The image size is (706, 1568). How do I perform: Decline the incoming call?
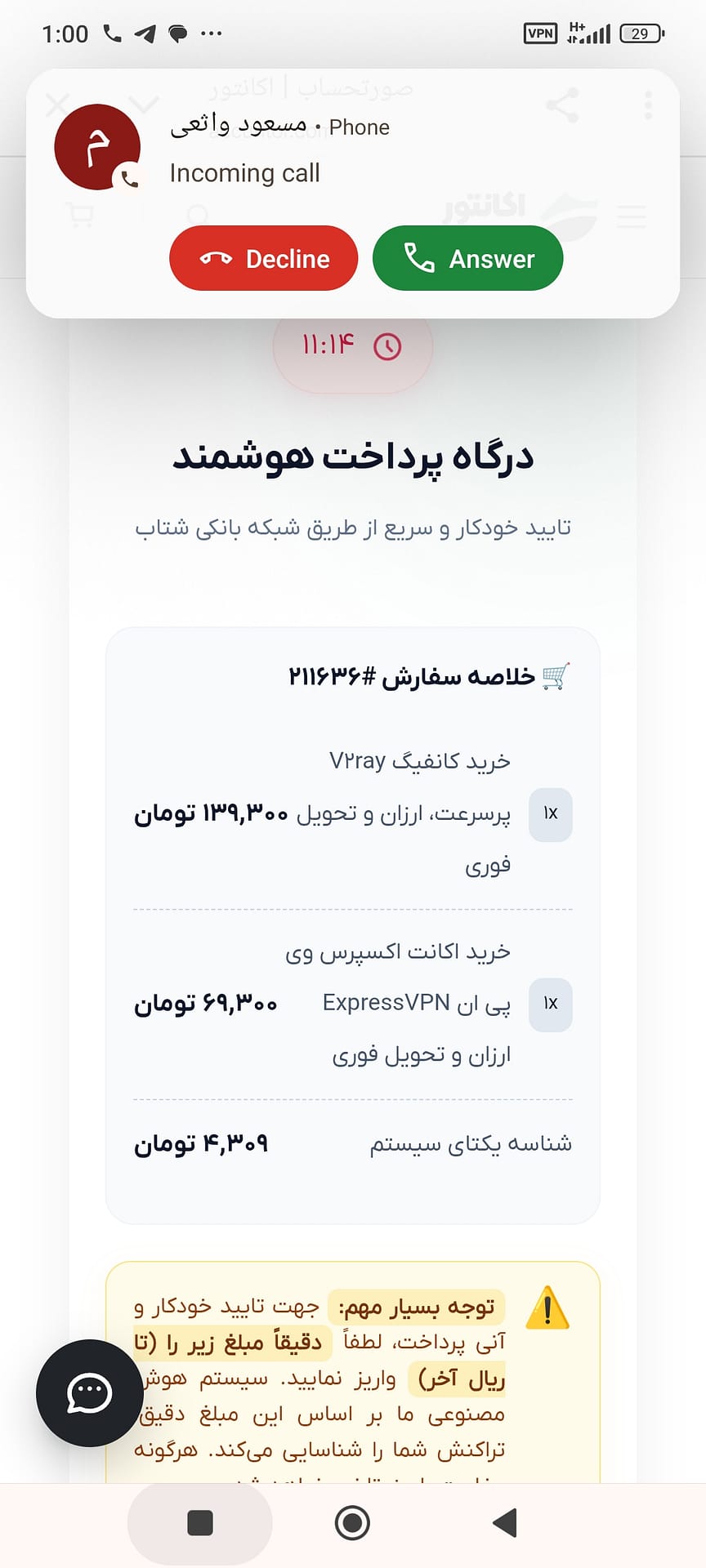pyautogui.click(x=263, y=258)
